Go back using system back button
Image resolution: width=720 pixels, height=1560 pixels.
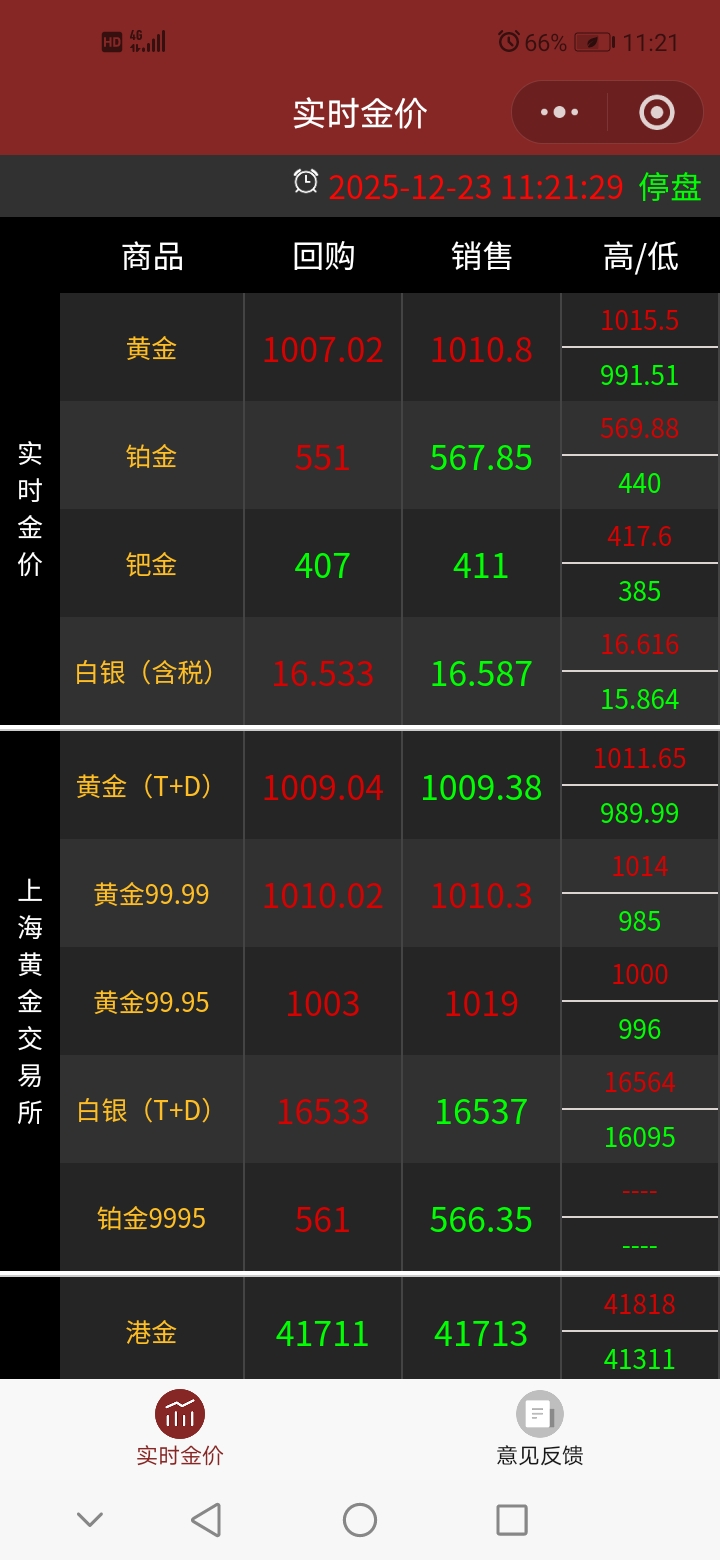(206, 1520)
